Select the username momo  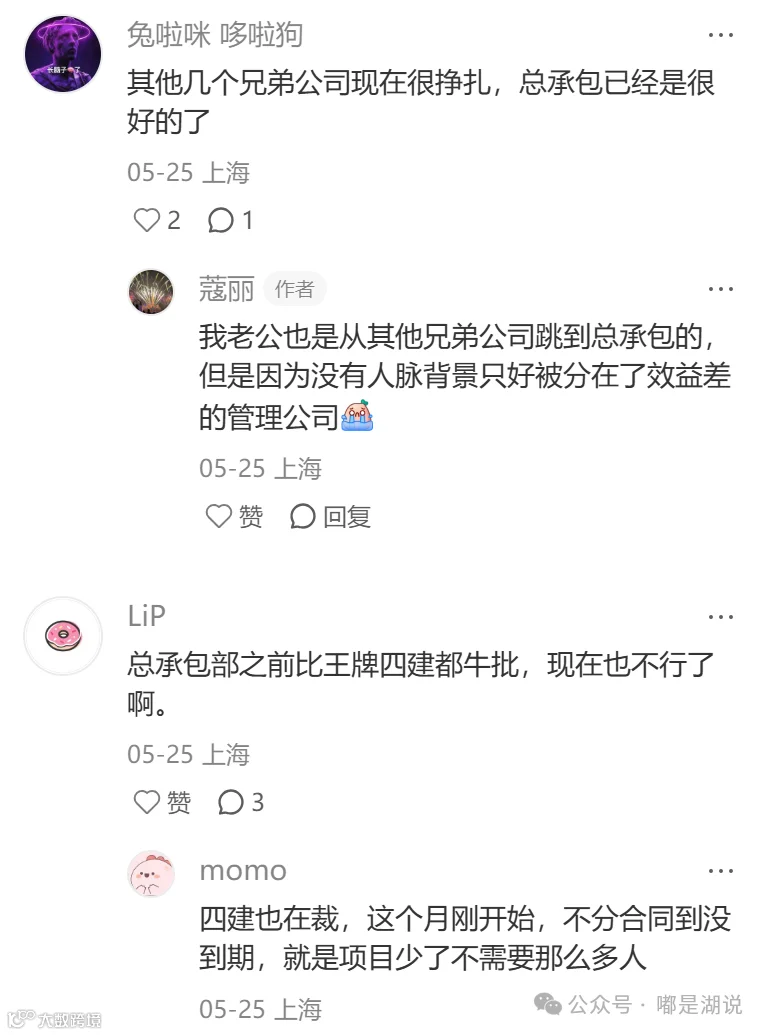(242, 870)
